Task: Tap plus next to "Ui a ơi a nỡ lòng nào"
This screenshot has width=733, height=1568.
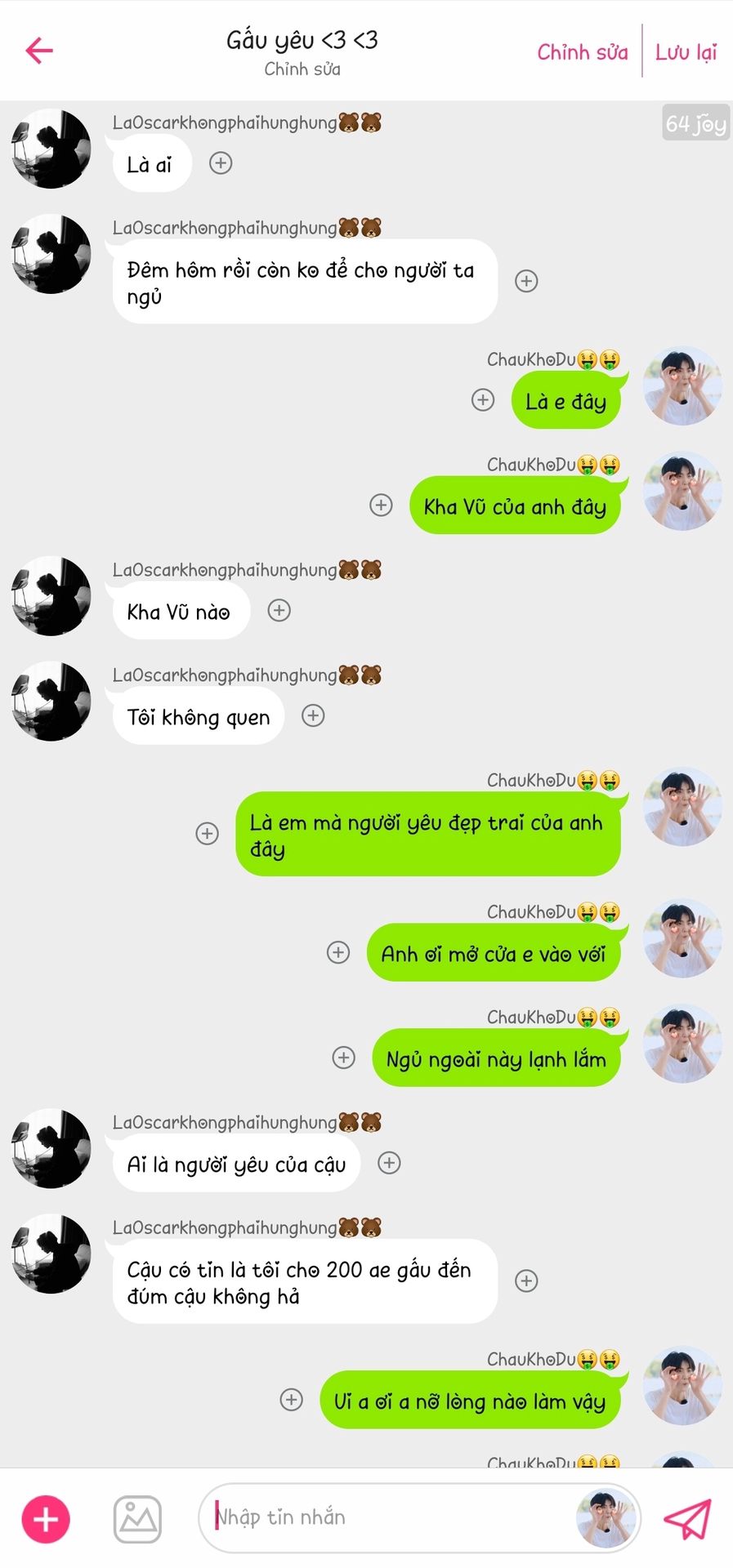Action: (x=292, y=1400)
